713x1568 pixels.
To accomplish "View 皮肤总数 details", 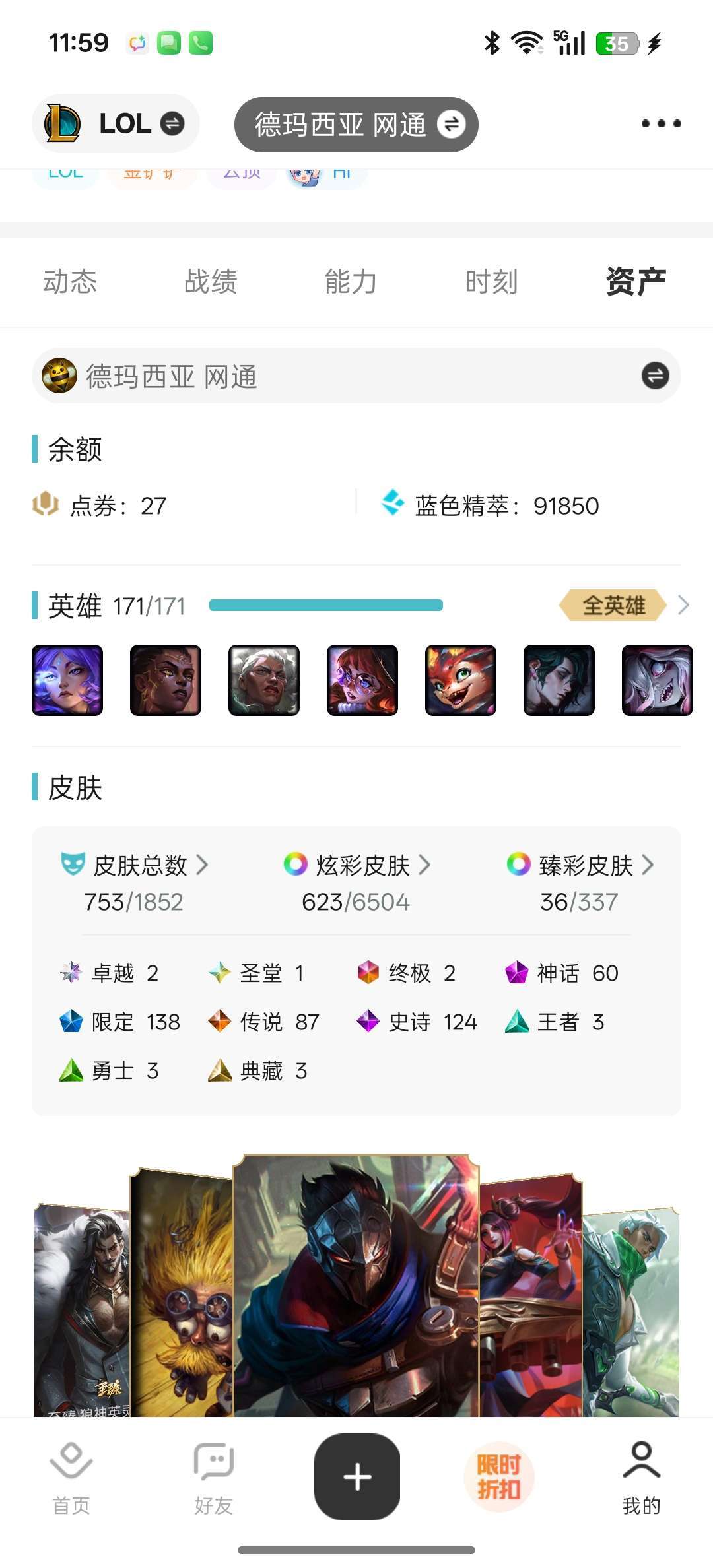I will [140, 865].
